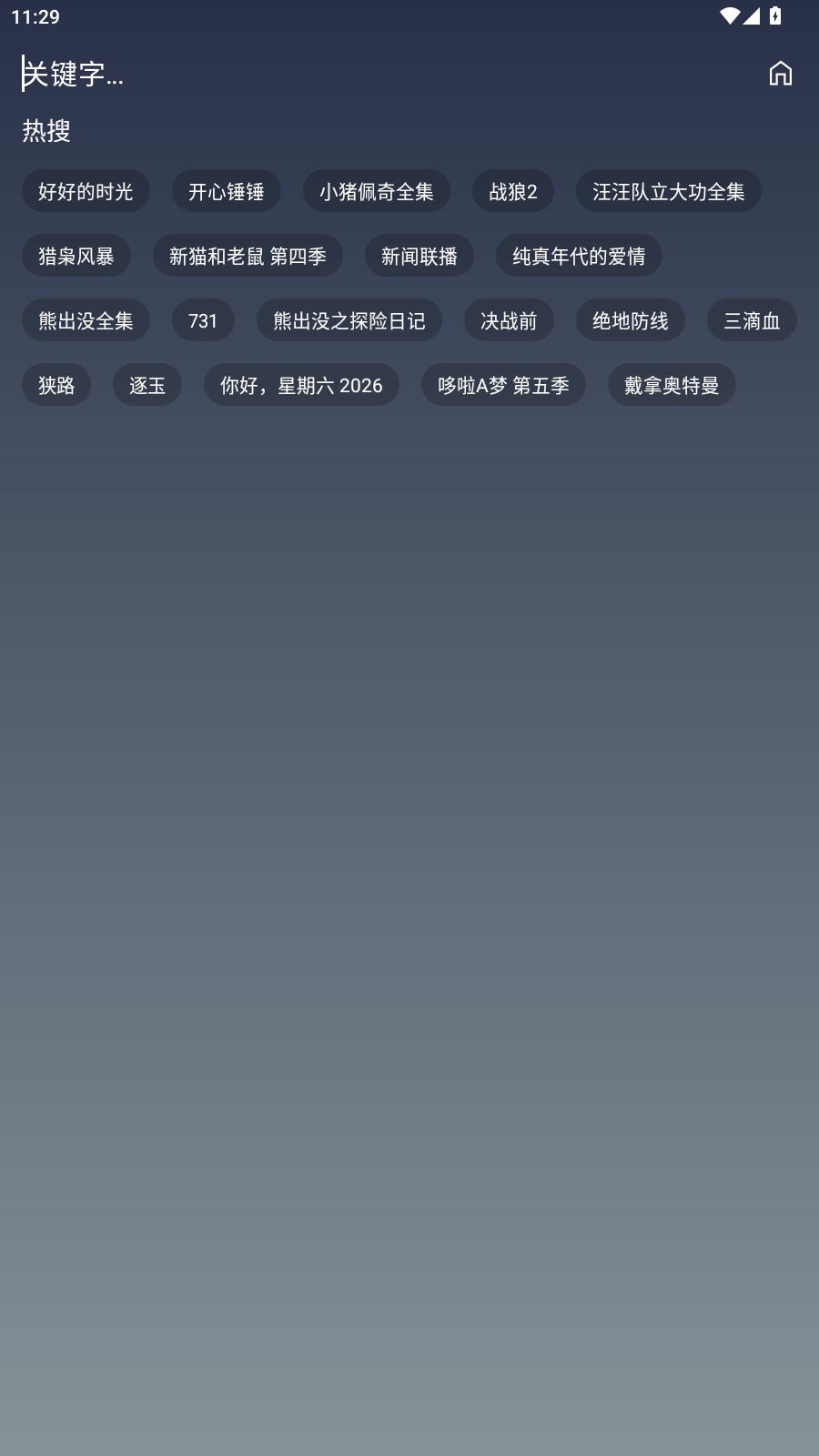The height and width of the screenshot is (1456, 819).
Task: Tap the 新闻联播 chip
Action: click(419, 256)
